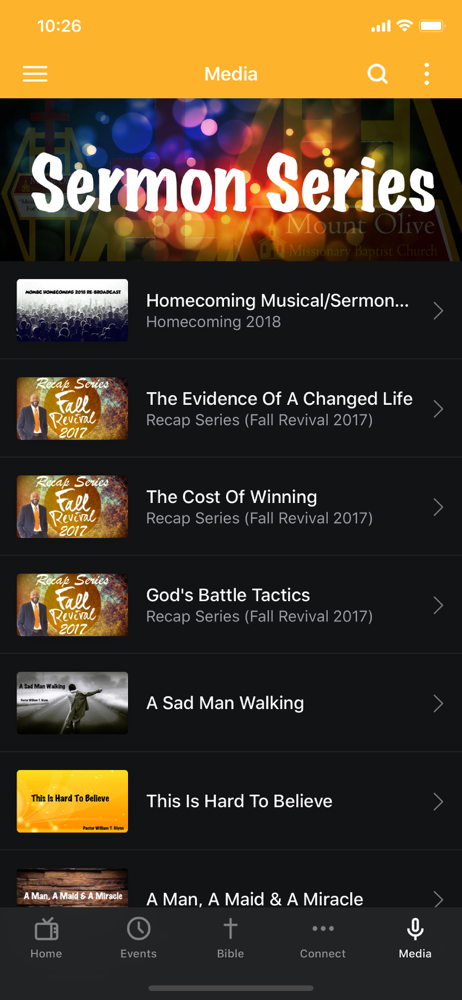Open God's Battle Tactics
The height and width of the screenshot is (1000, 462).
tap(231, 605)
